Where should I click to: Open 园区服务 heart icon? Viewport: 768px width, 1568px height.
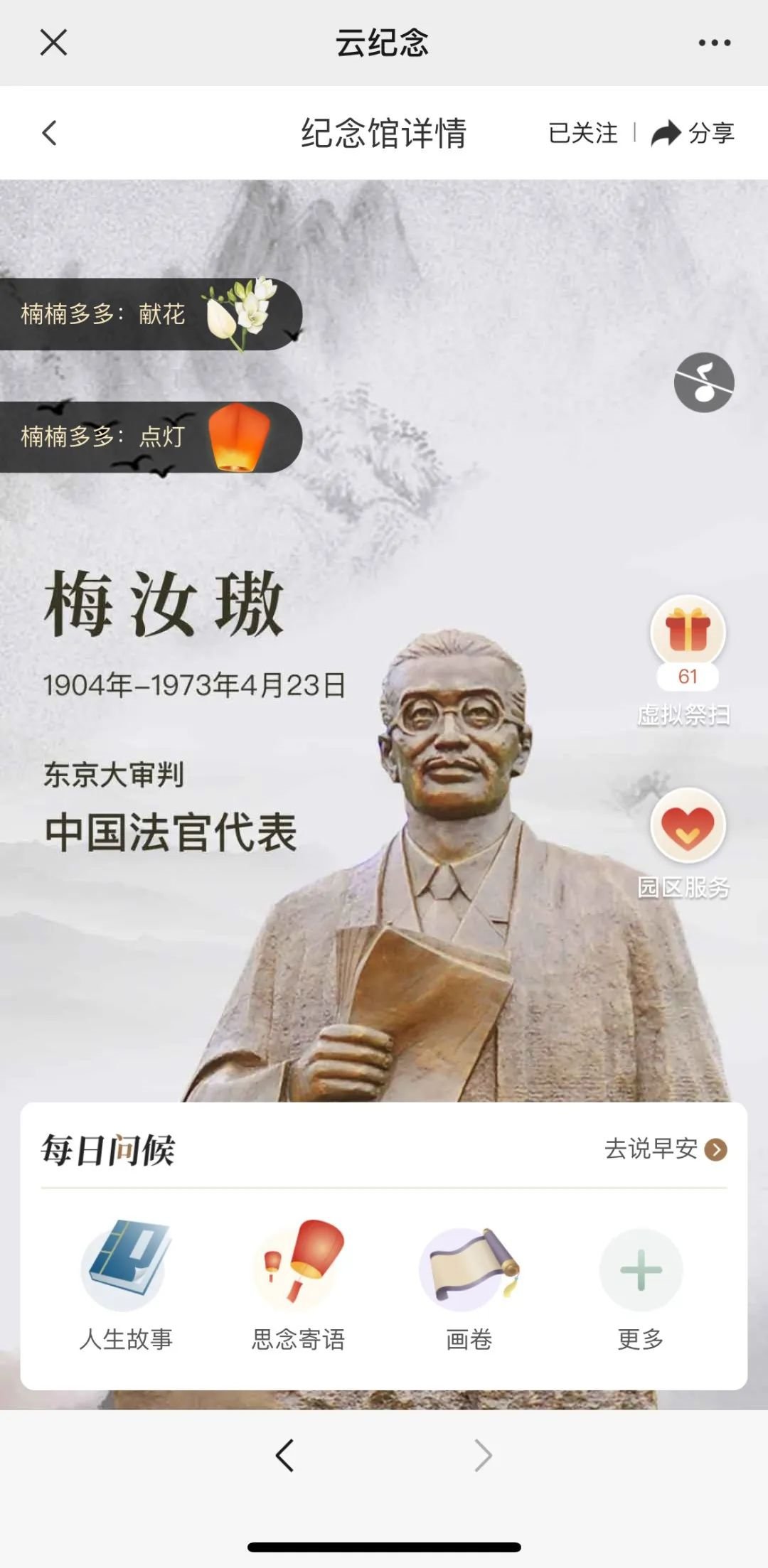coord(687,825)
